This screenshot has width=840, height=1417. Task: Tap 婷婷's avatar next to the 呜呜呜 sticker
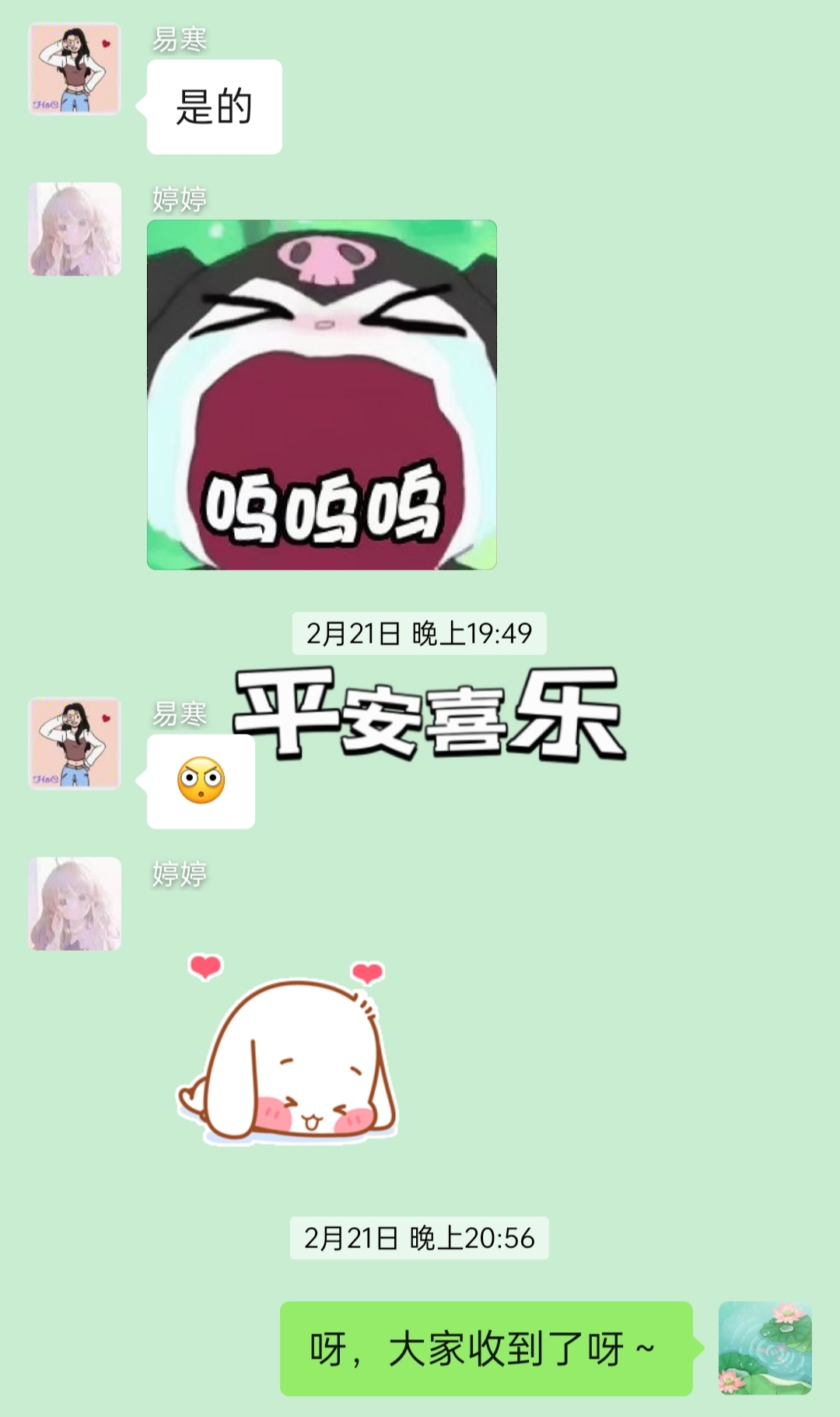pos(75,229)
